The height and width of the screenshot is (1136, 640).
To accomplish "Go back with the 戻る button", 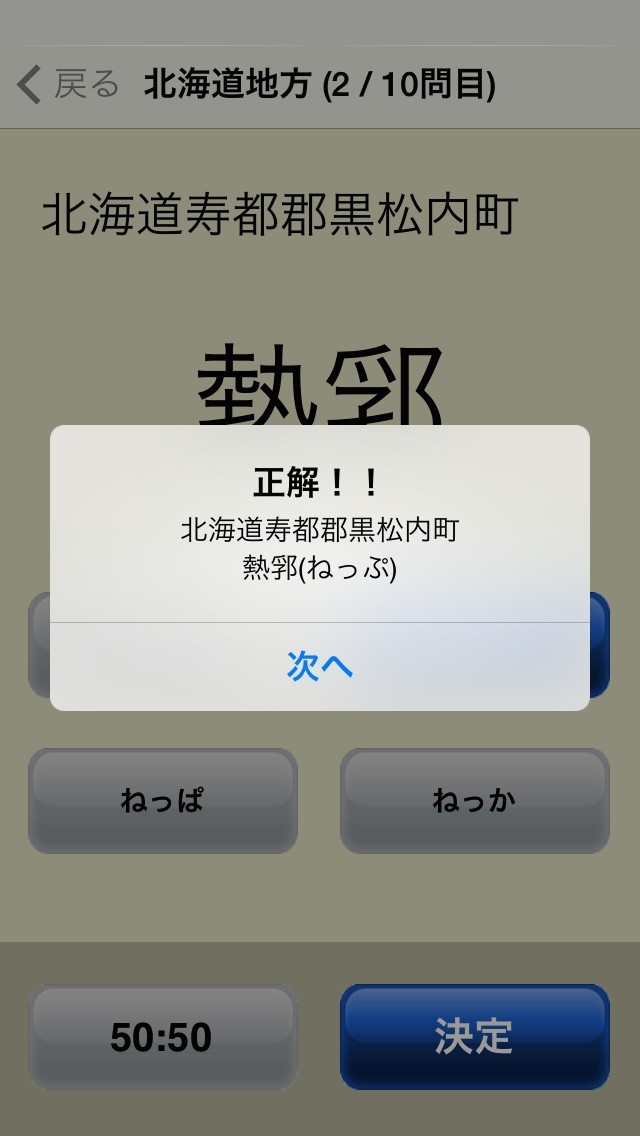I will [x=68, y=85].
